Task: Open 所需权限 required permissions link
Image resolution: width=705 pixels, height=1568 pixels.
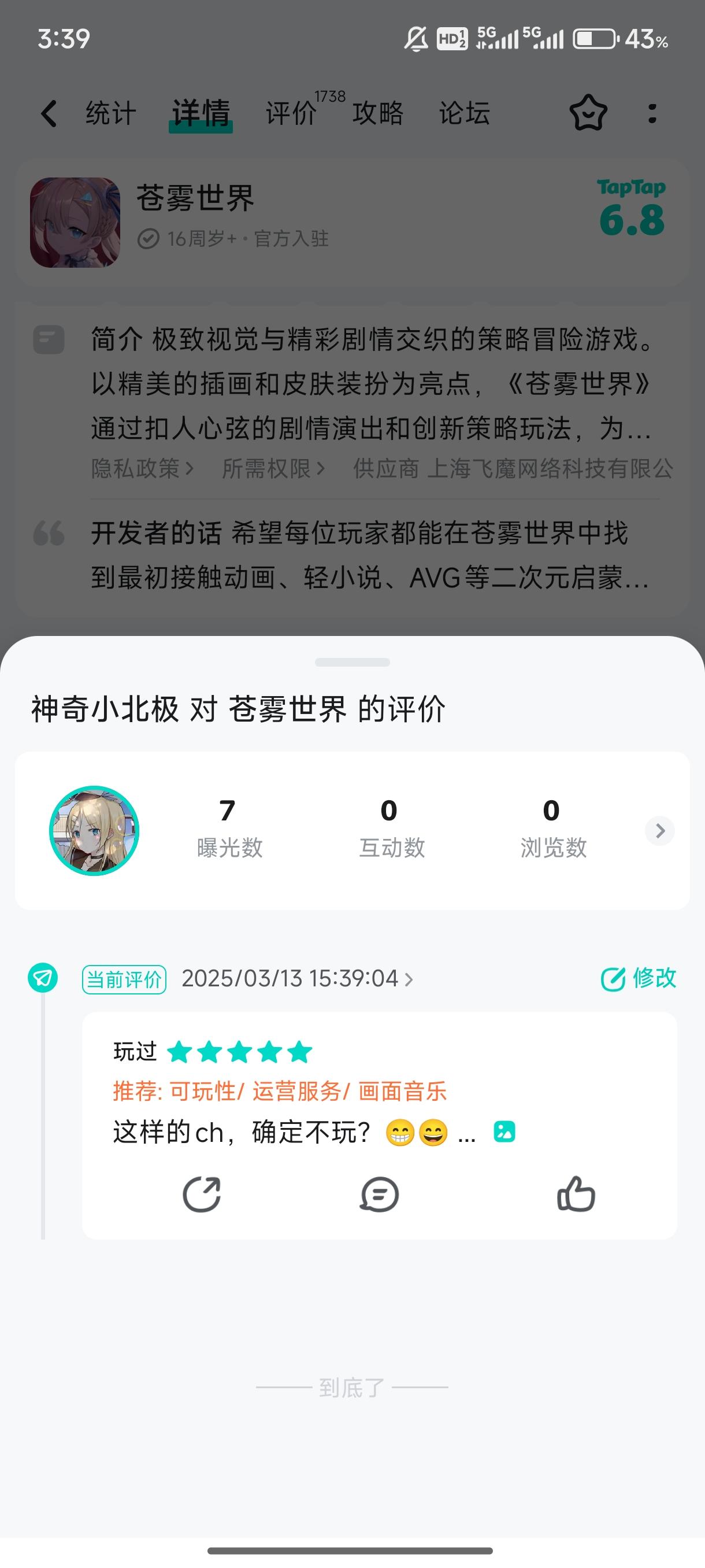Action: pos(273,469)
